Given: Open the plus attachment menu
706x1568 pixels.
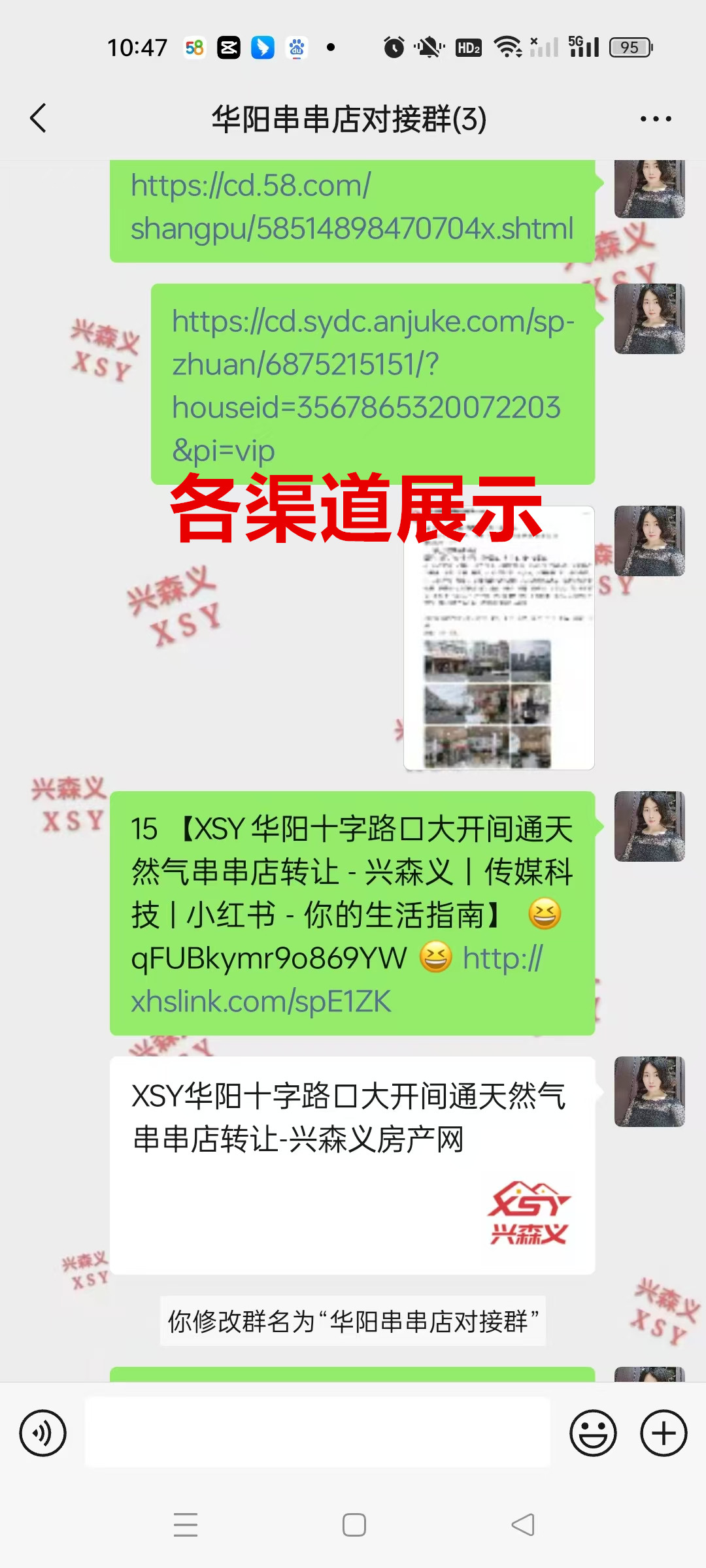Looking at the screenshot, I should (x=664, y=1433).
